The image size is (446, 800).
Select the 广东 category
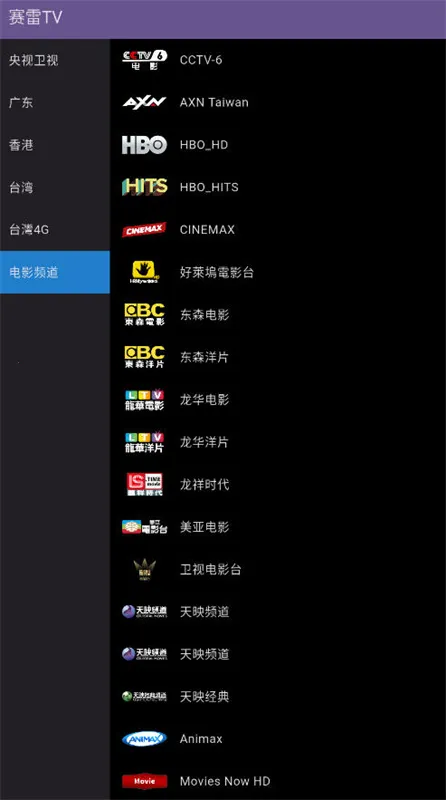[55, 103]
